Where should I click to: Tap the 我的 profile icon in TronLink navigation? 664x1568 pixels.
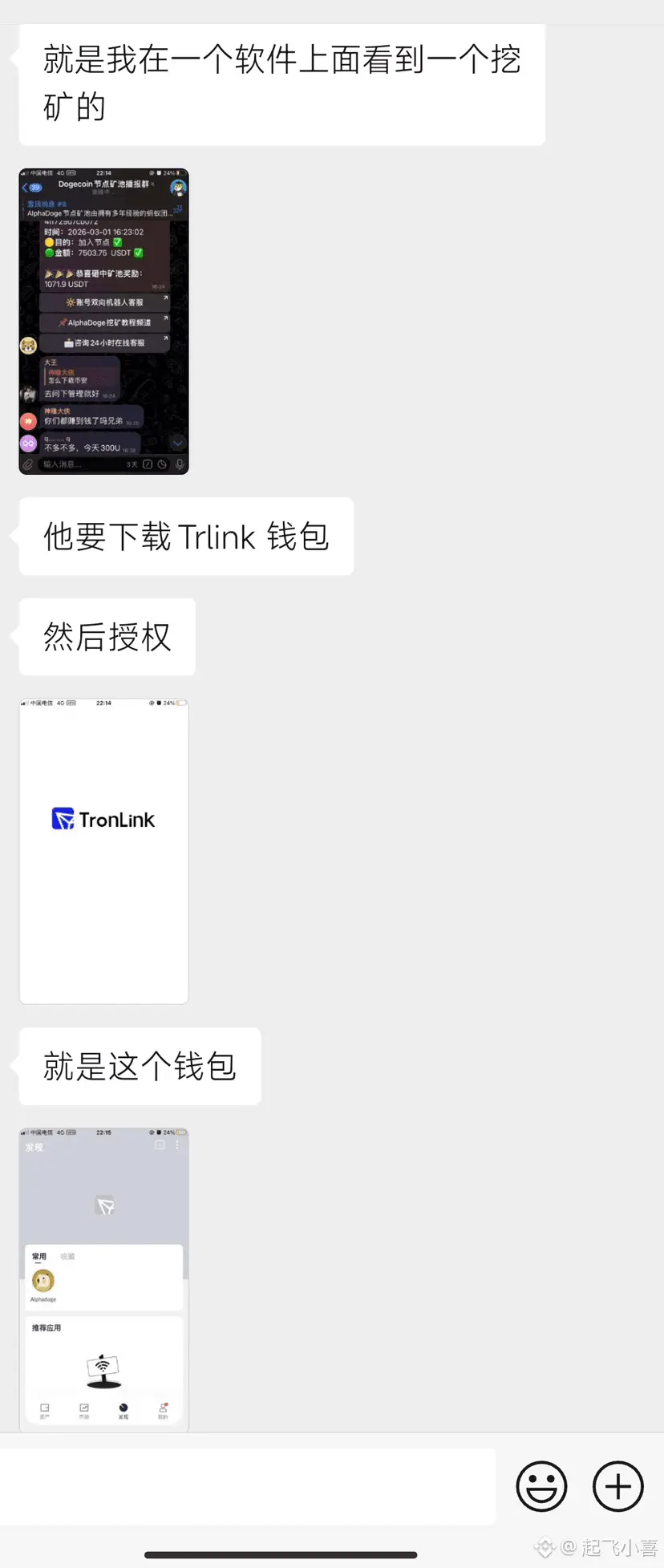pyautogui.click(x=164, y=1407)
